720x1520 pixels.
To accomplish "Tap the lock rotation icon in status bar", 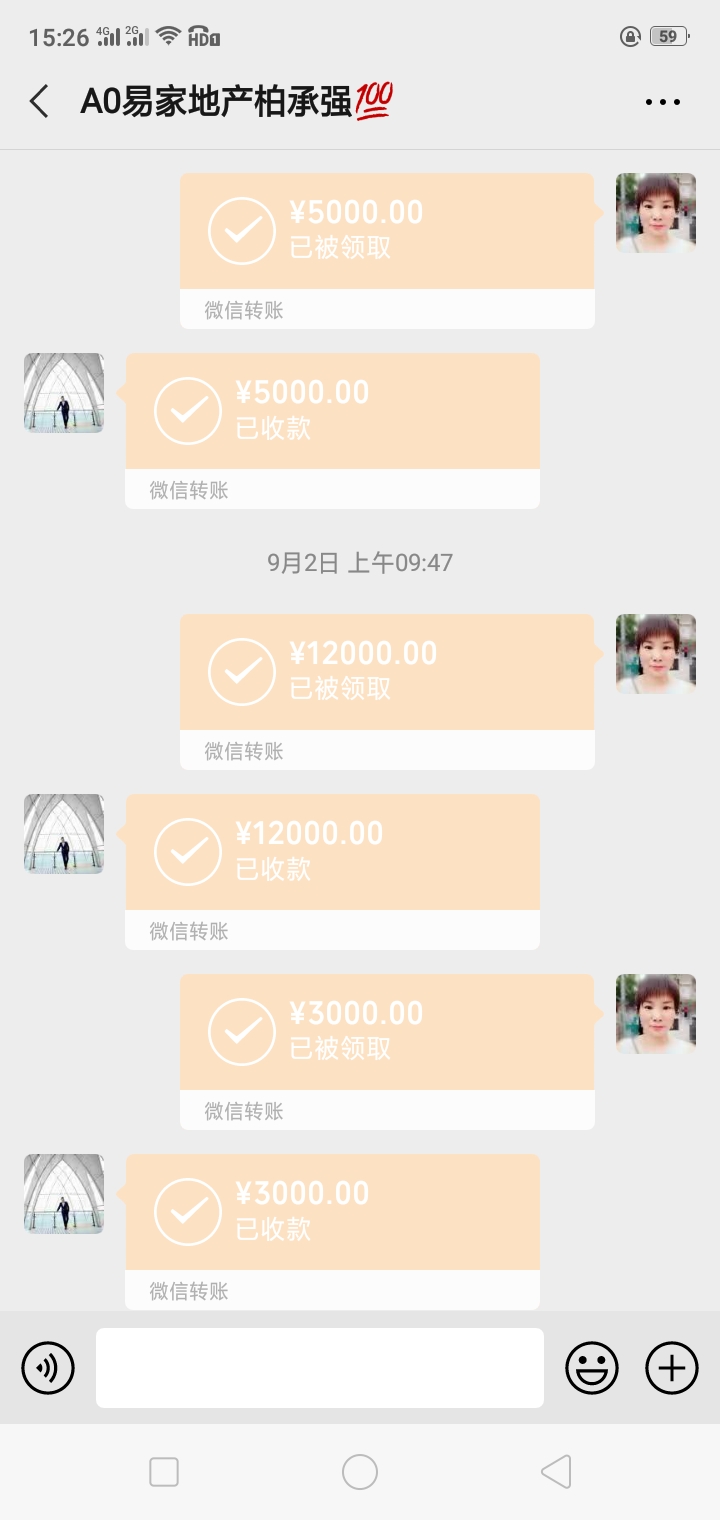I will tap(628, 35).
